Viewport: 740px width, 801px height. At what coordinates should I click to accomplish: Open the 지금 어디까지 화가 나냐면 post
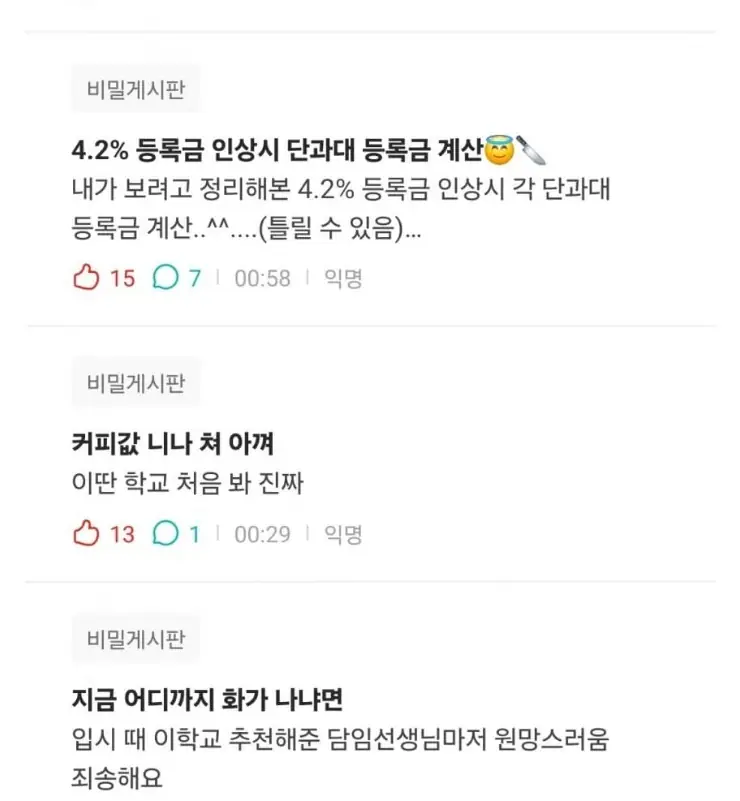(x=208, y=697)
